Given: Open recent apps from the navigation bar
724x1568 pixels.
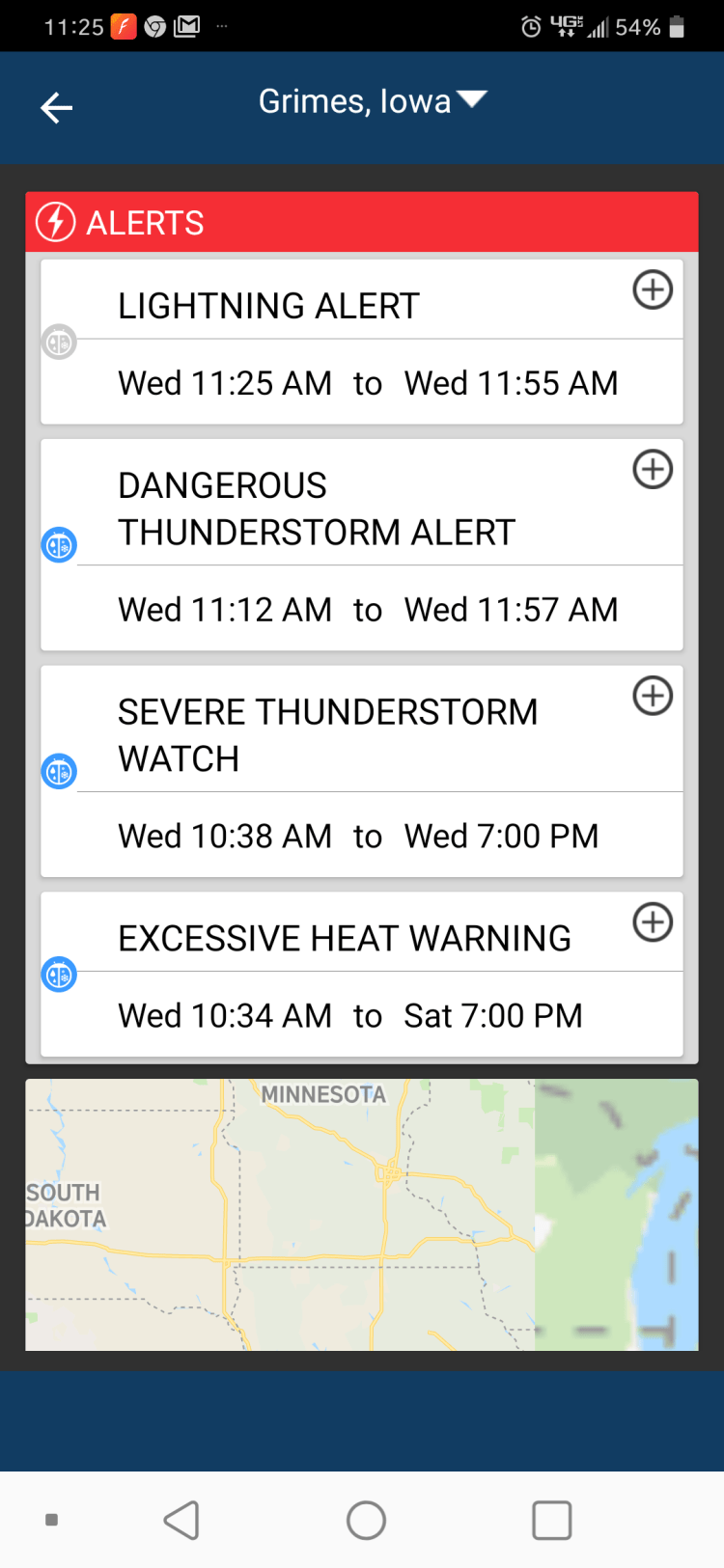Looking at the screenshot, I should point(551,1521).
